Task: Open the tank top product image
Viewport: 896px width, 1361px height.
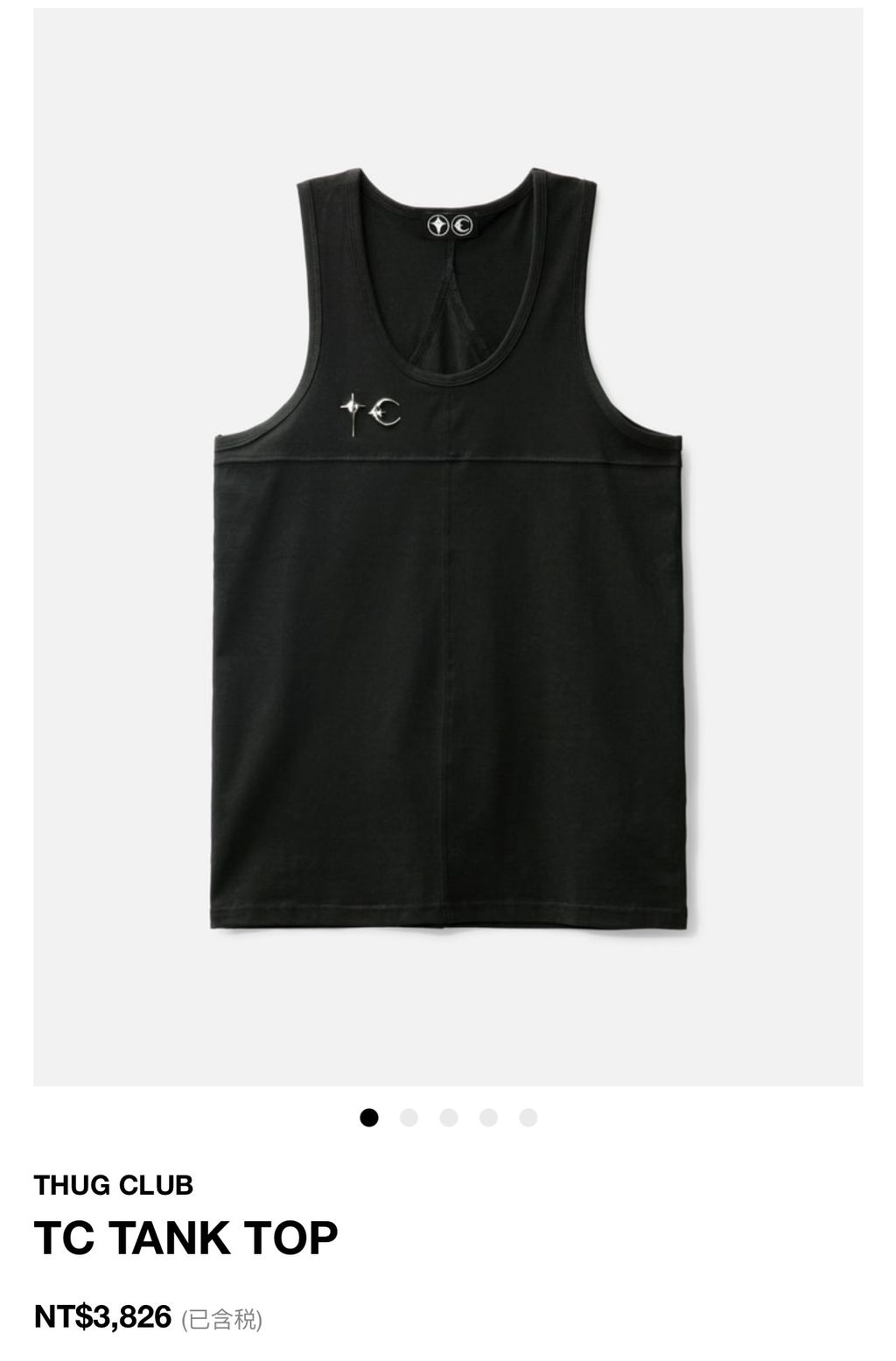Action: click(x=448, y=547)
